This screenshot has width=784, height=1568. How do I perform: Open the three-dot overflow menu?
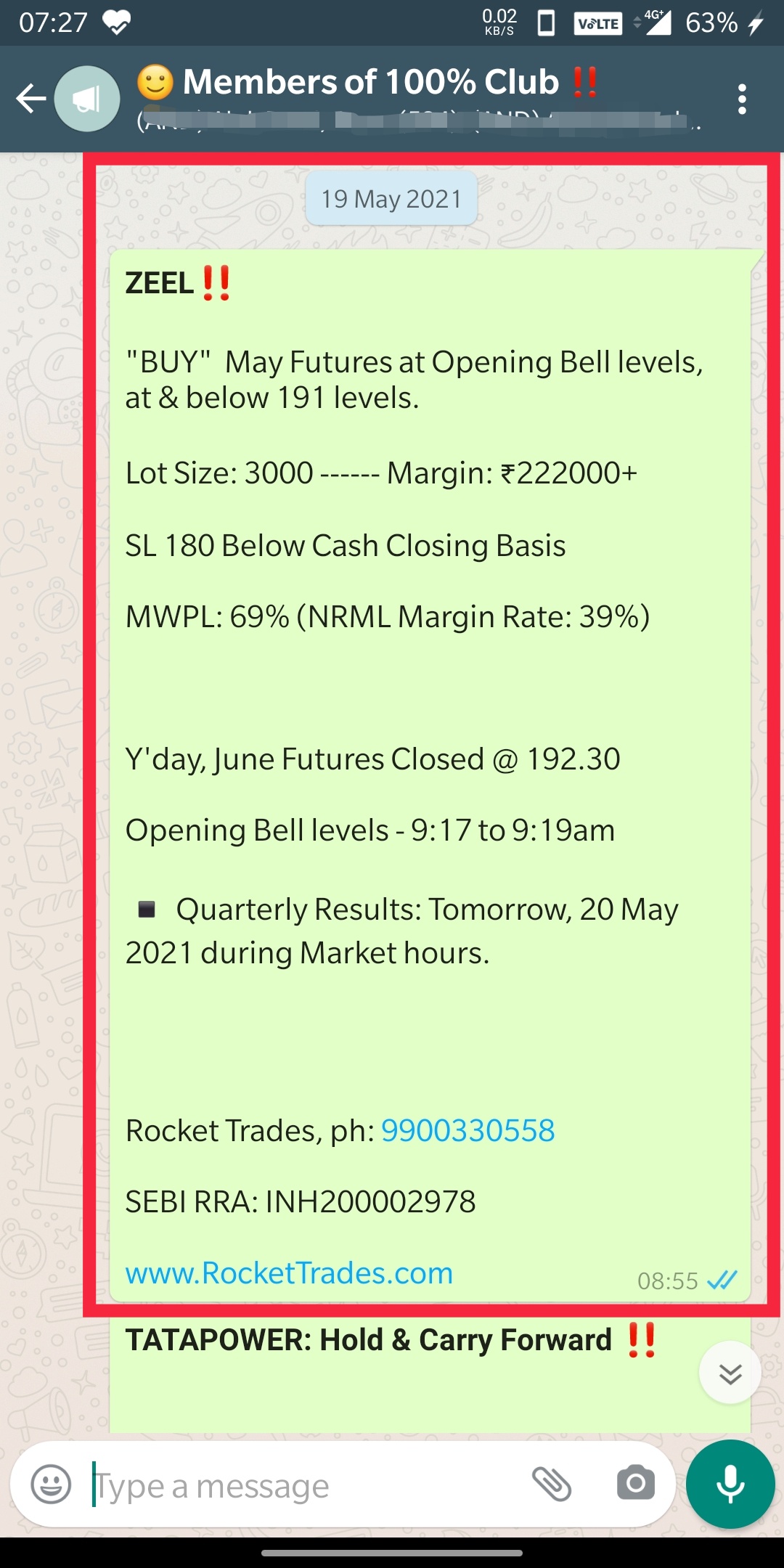coord(741,99)
